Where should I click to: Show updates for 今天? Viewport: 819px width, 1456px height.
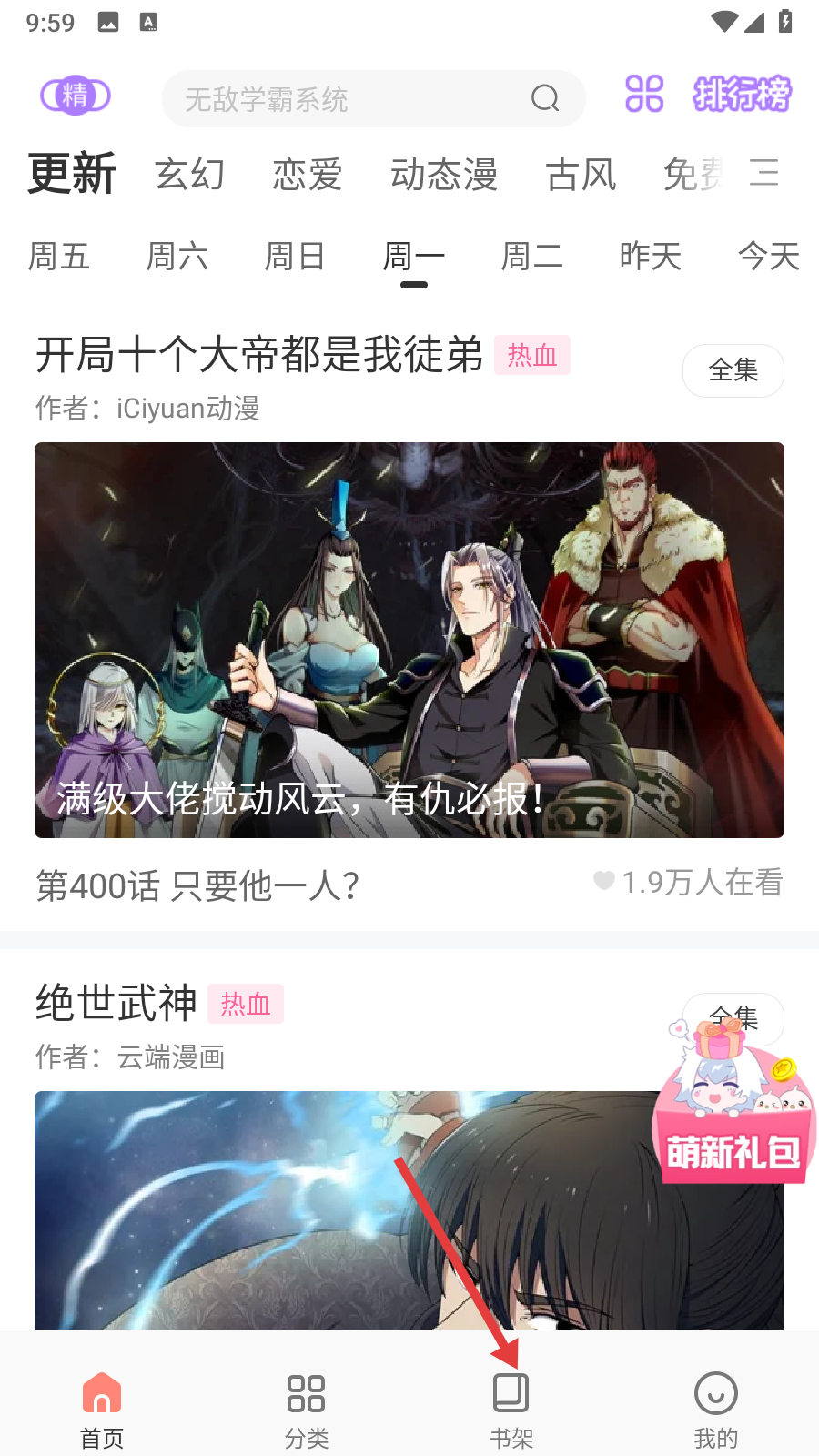768,257
